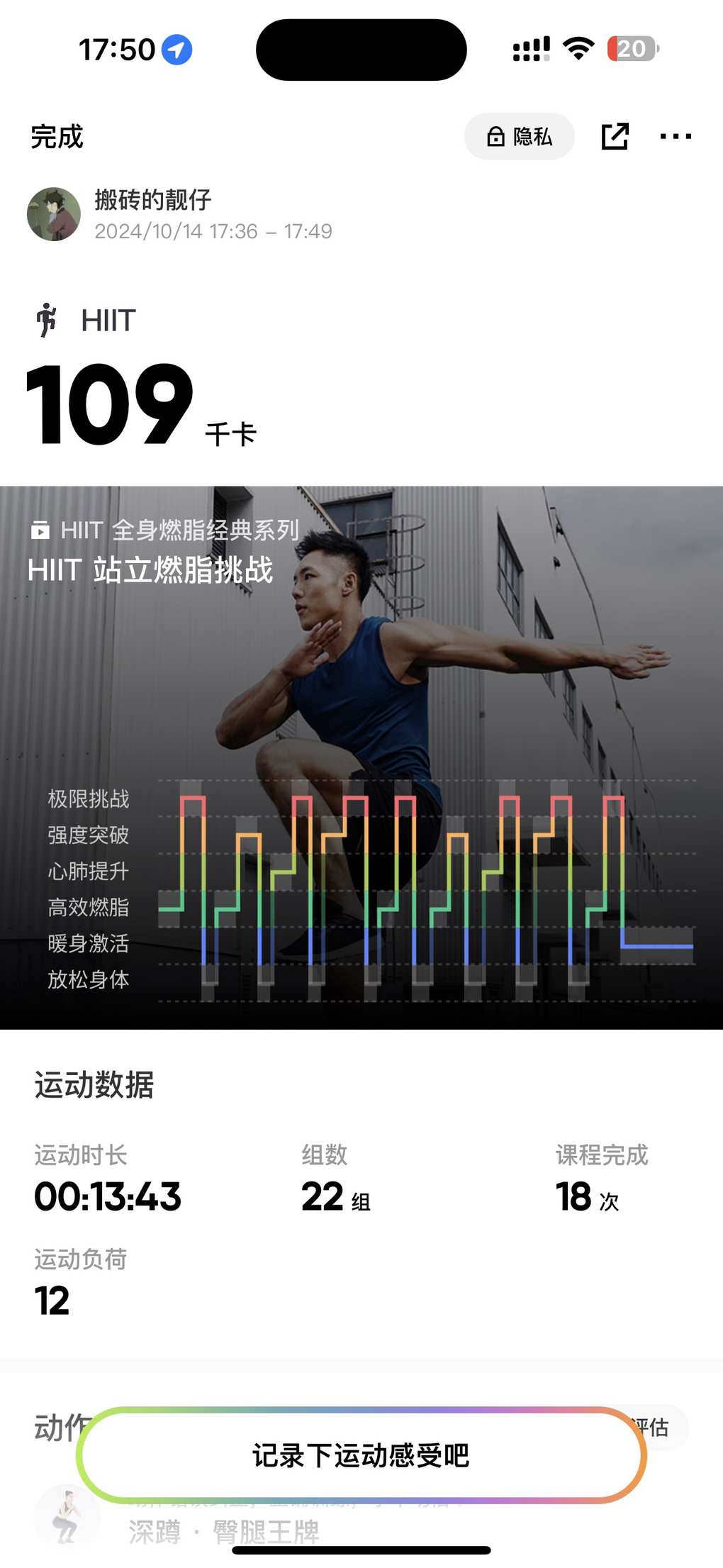Tap 完成 to finish

click(x=57, y=136)
